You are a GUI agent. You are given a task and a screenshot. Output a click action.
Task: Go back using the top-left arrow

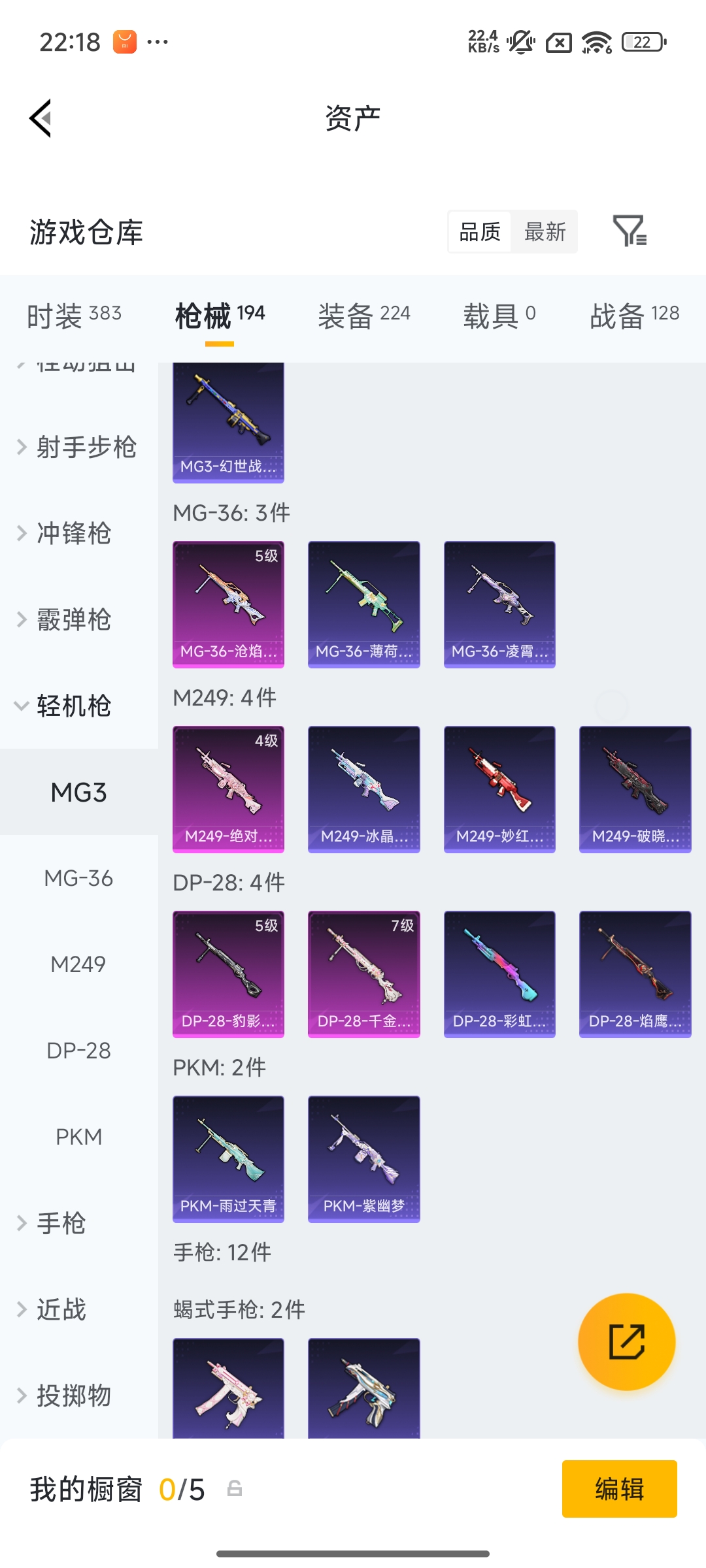[41, 118]
